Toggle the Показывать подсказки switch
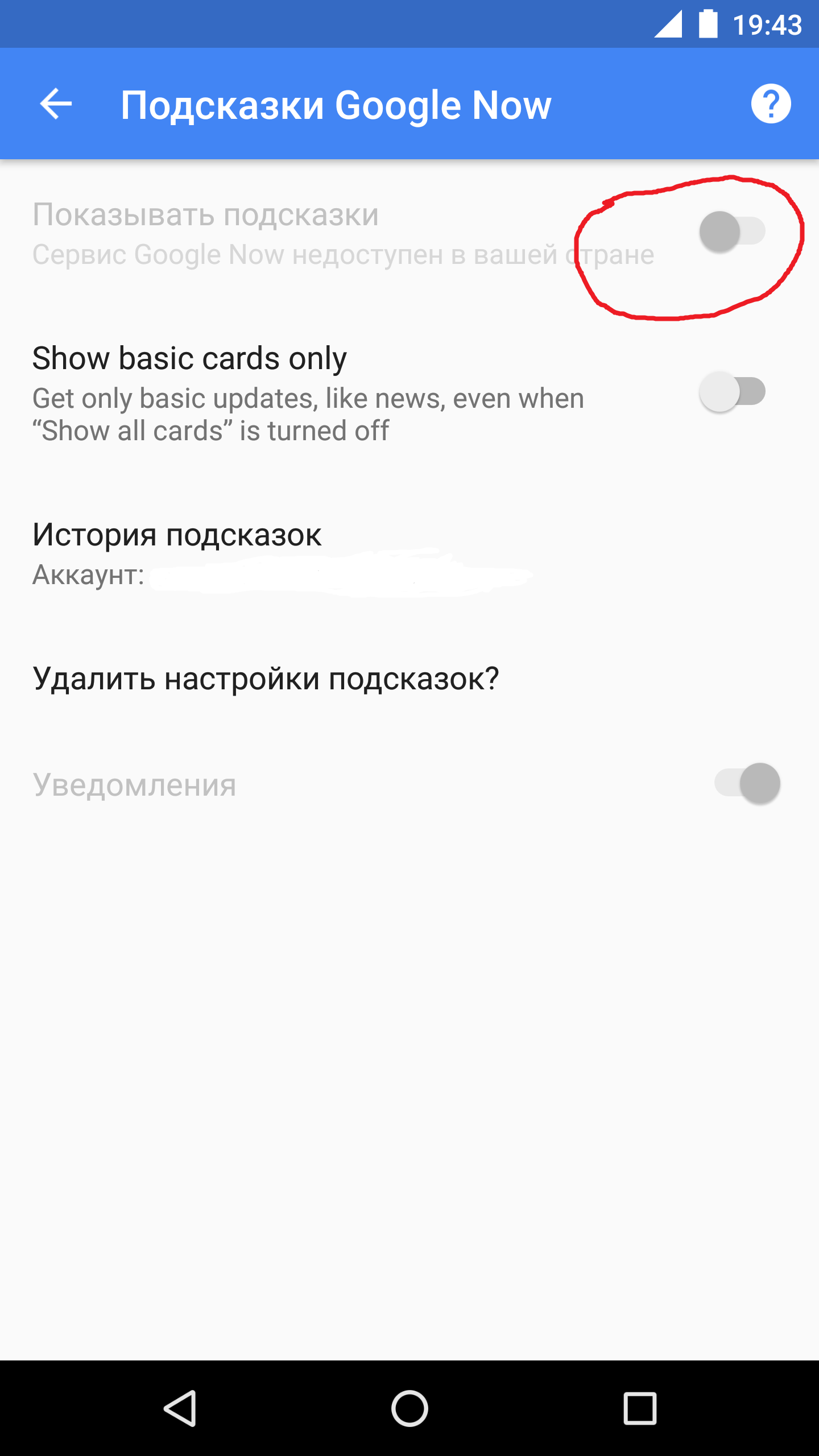Viewport: 819px width, 1456px height. click(x=732, y=231)
